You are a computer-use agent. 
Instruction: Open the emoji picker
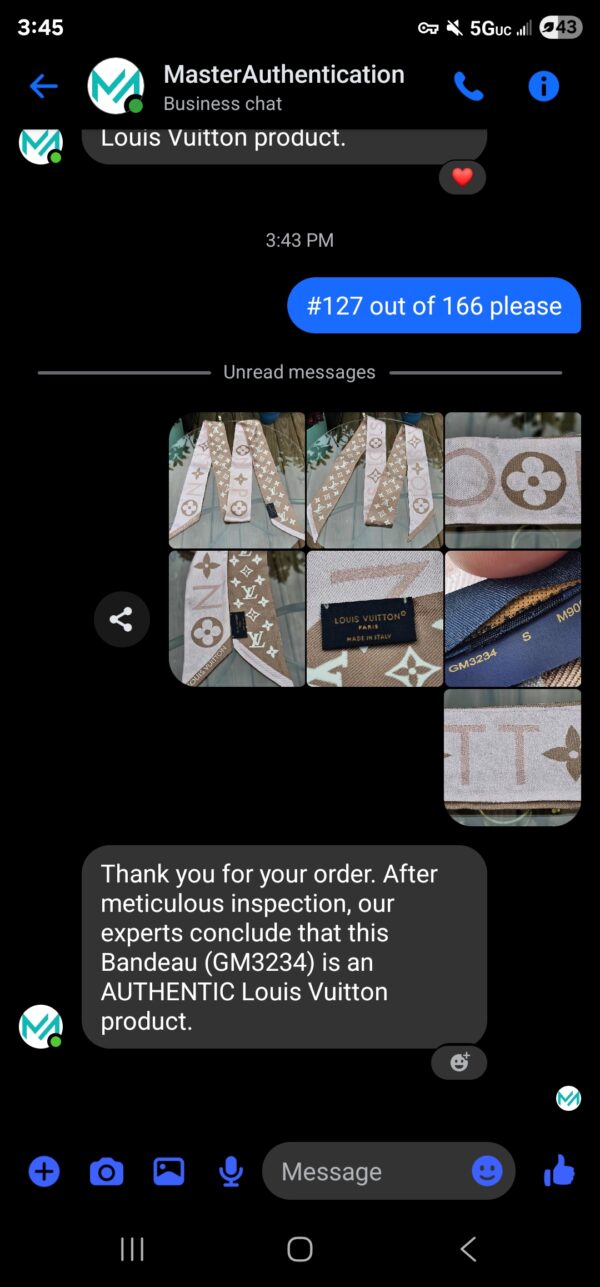(x=487, y=1171)
